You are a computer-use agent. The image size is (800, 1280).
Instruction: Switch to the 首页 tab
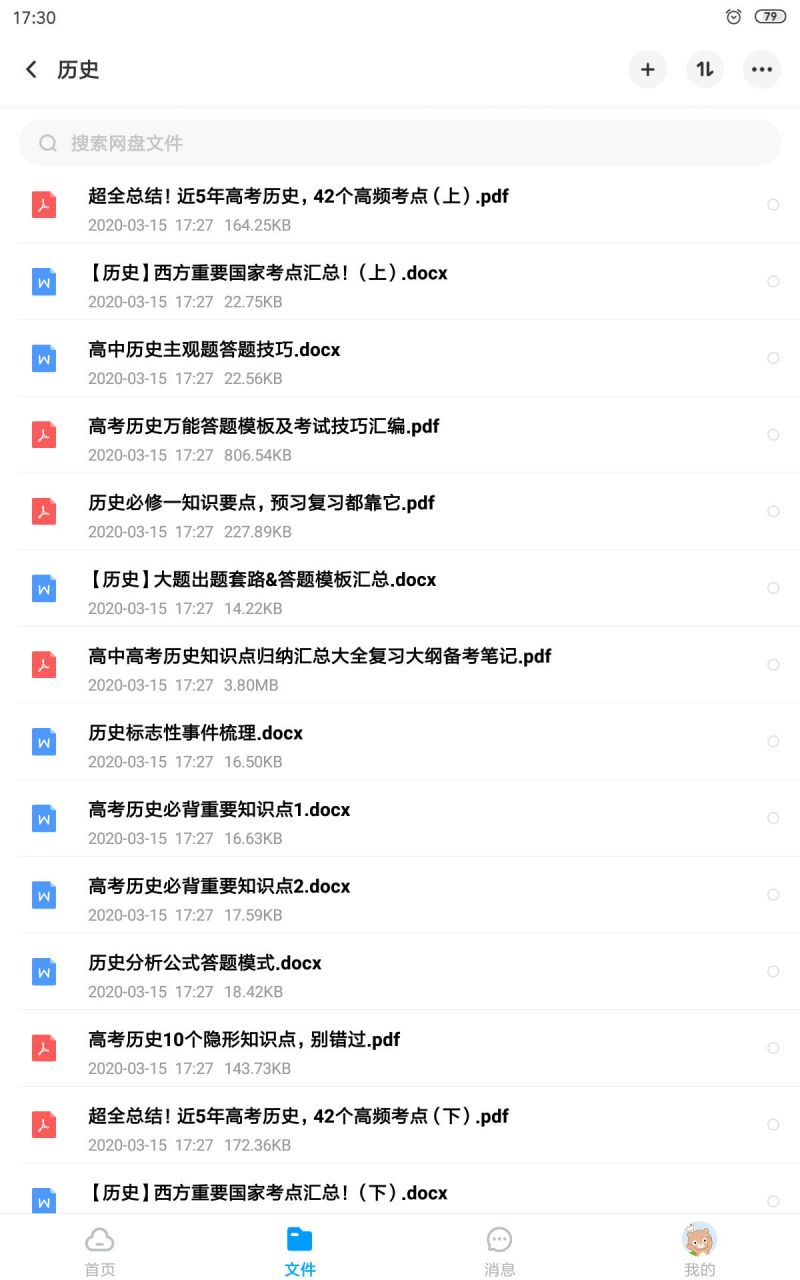(100, 1252)
